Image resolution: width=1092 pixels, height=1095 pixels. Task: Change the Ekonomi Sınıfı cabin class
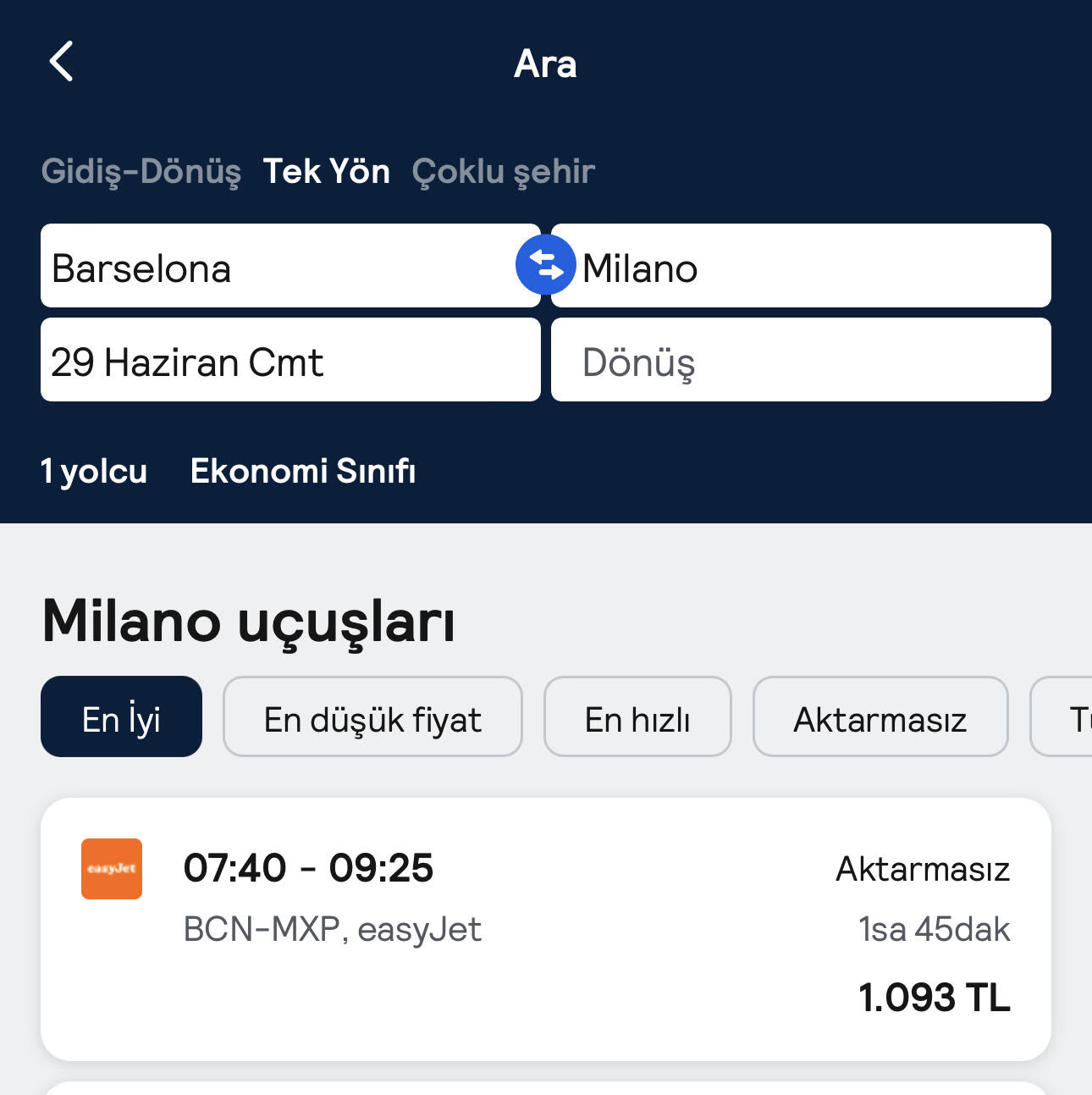303,471
